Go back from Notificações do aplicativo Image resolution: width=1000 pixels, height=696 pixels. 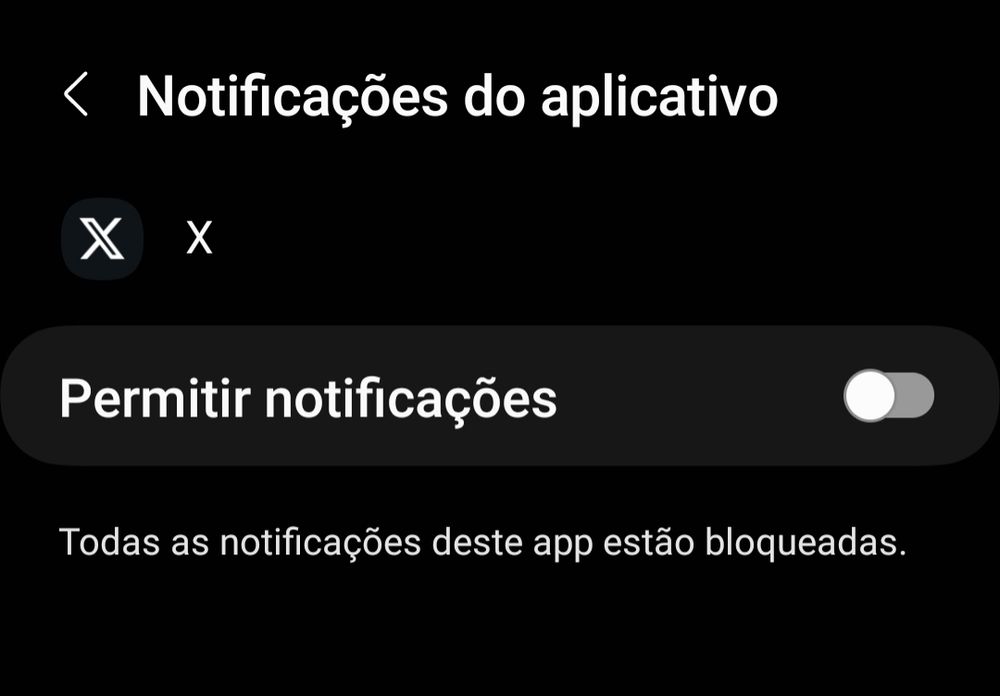point(76,96)
